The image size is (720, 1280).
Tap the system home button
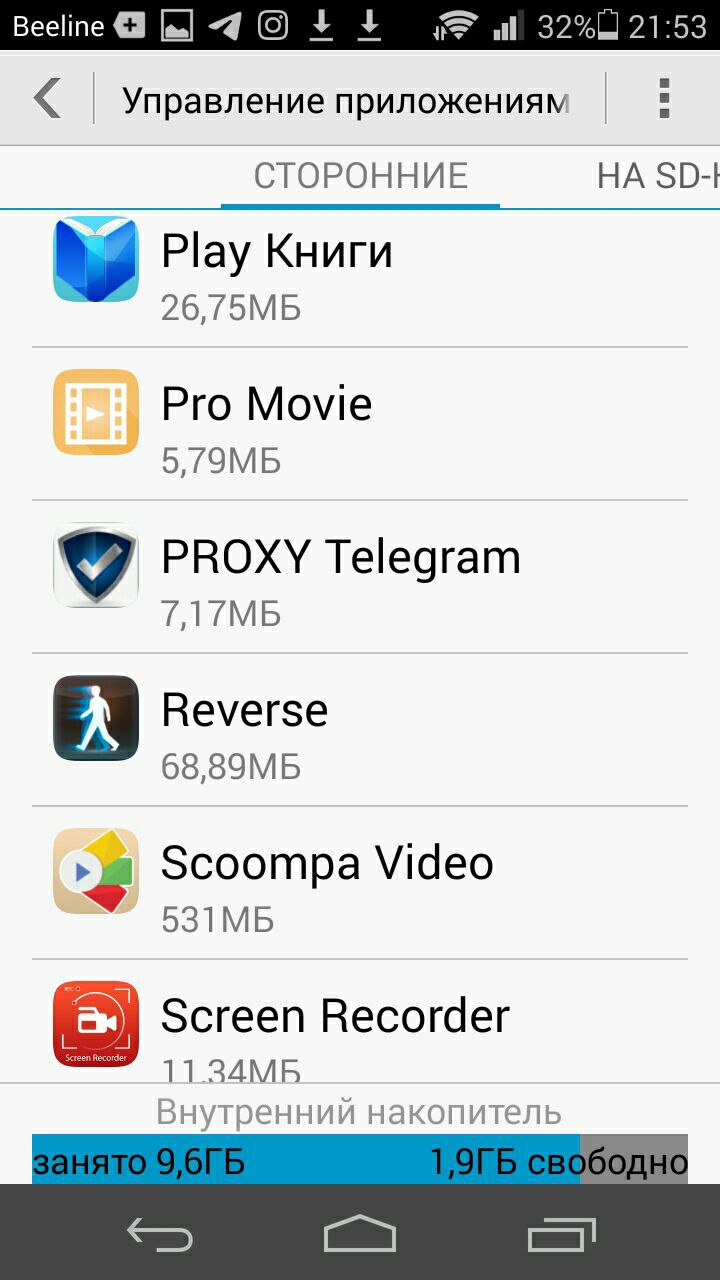360,1234
